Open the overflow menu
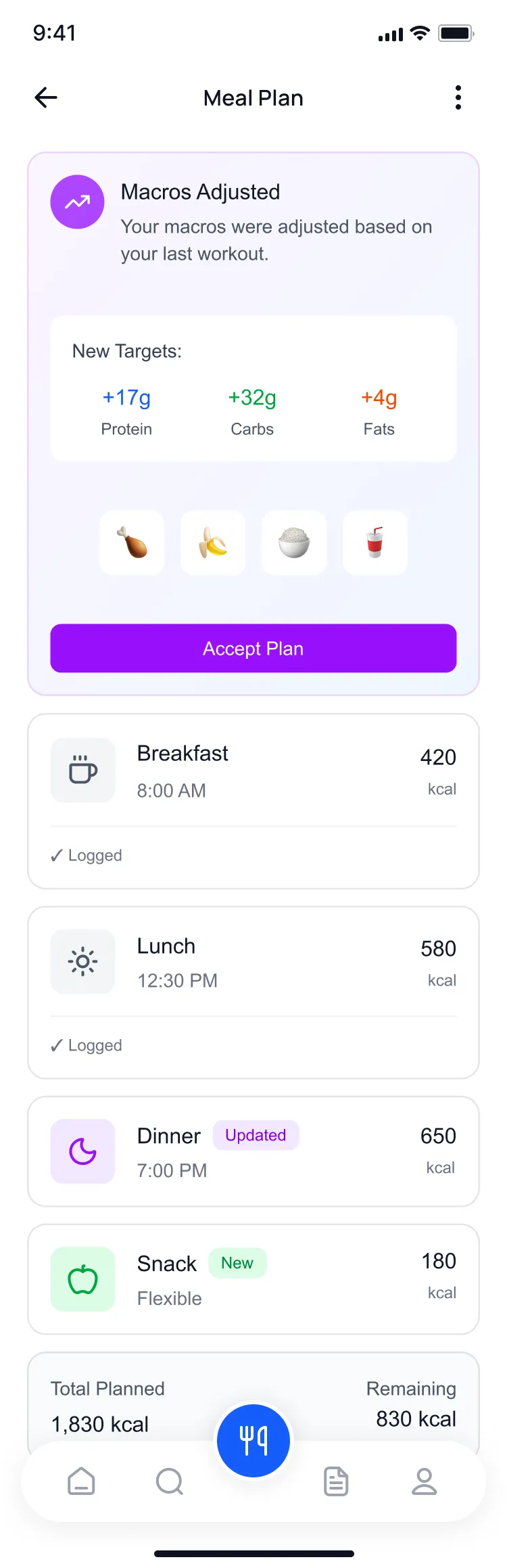 [x=458, y=98]
